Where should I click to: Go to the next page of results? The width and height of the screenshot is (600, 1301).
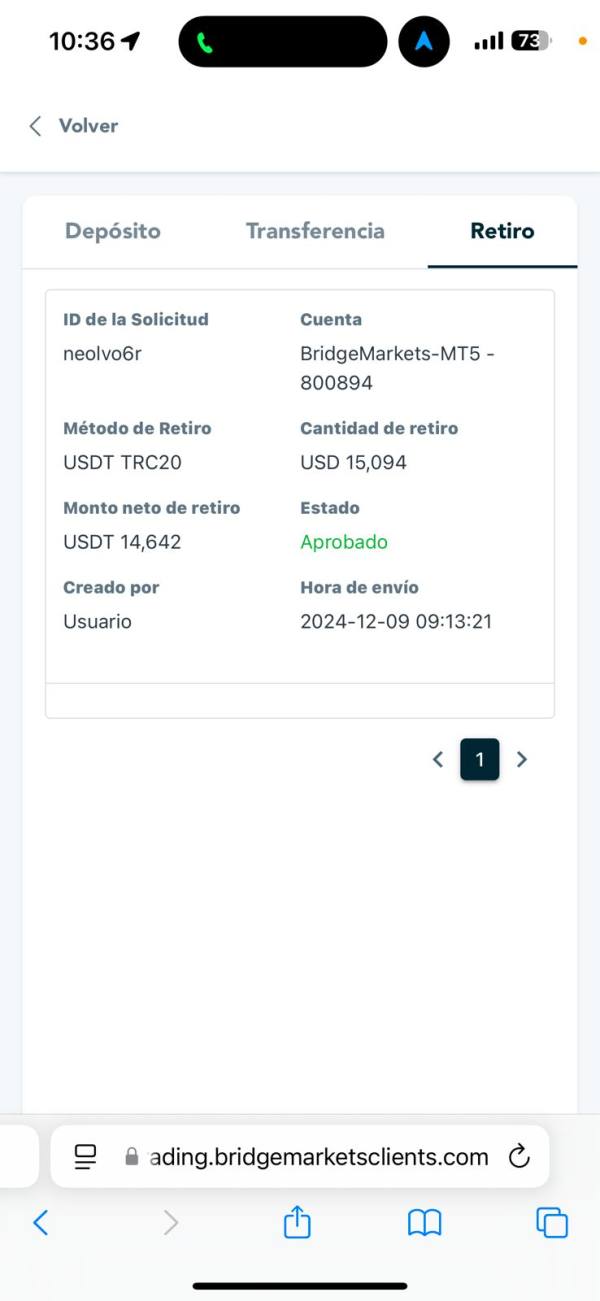pos(521,759)
